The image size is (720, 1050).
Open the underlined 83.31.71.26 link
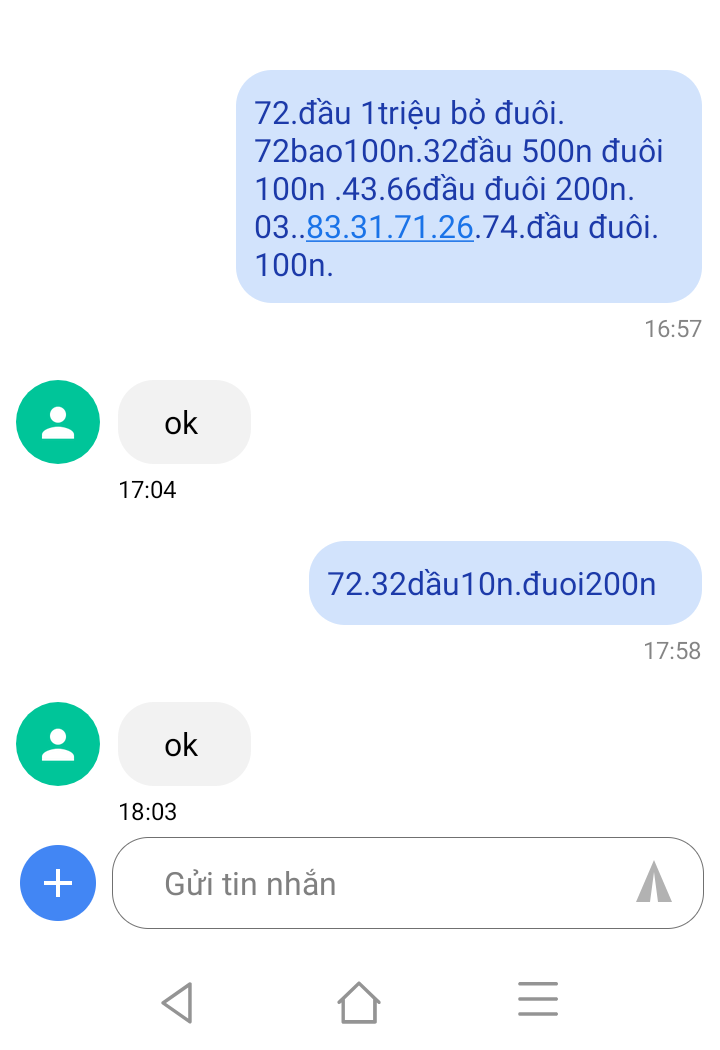(x=389, y=227)
